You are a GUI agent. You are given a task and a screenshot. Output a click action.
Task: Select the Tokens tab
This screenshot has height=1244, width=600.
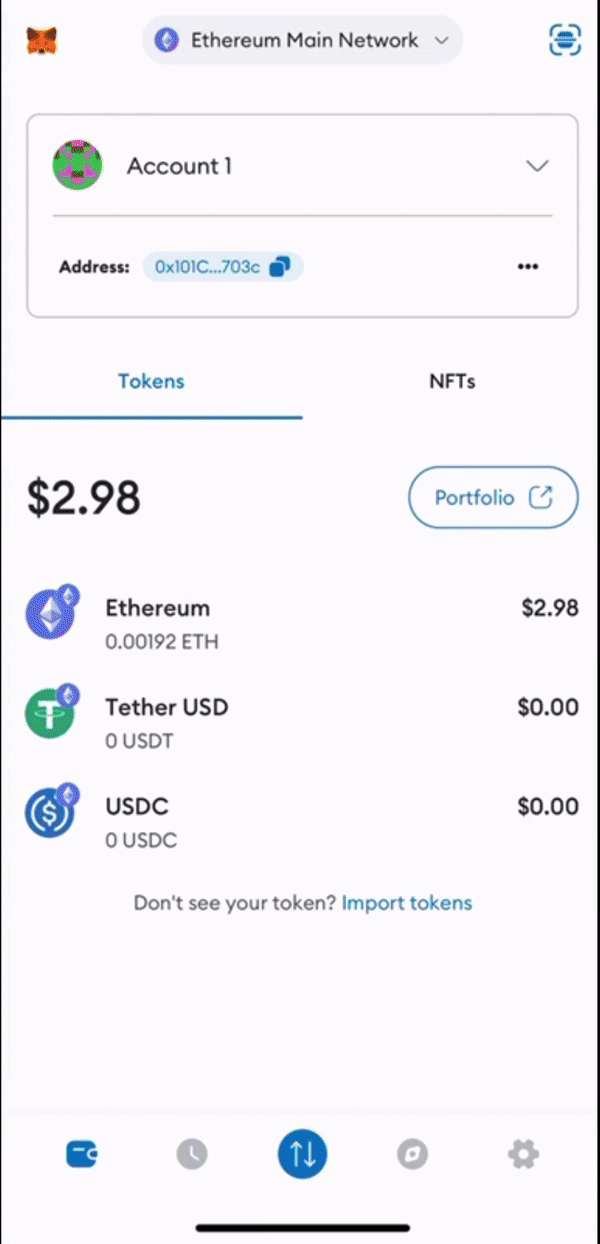click(x=151, y=381)
